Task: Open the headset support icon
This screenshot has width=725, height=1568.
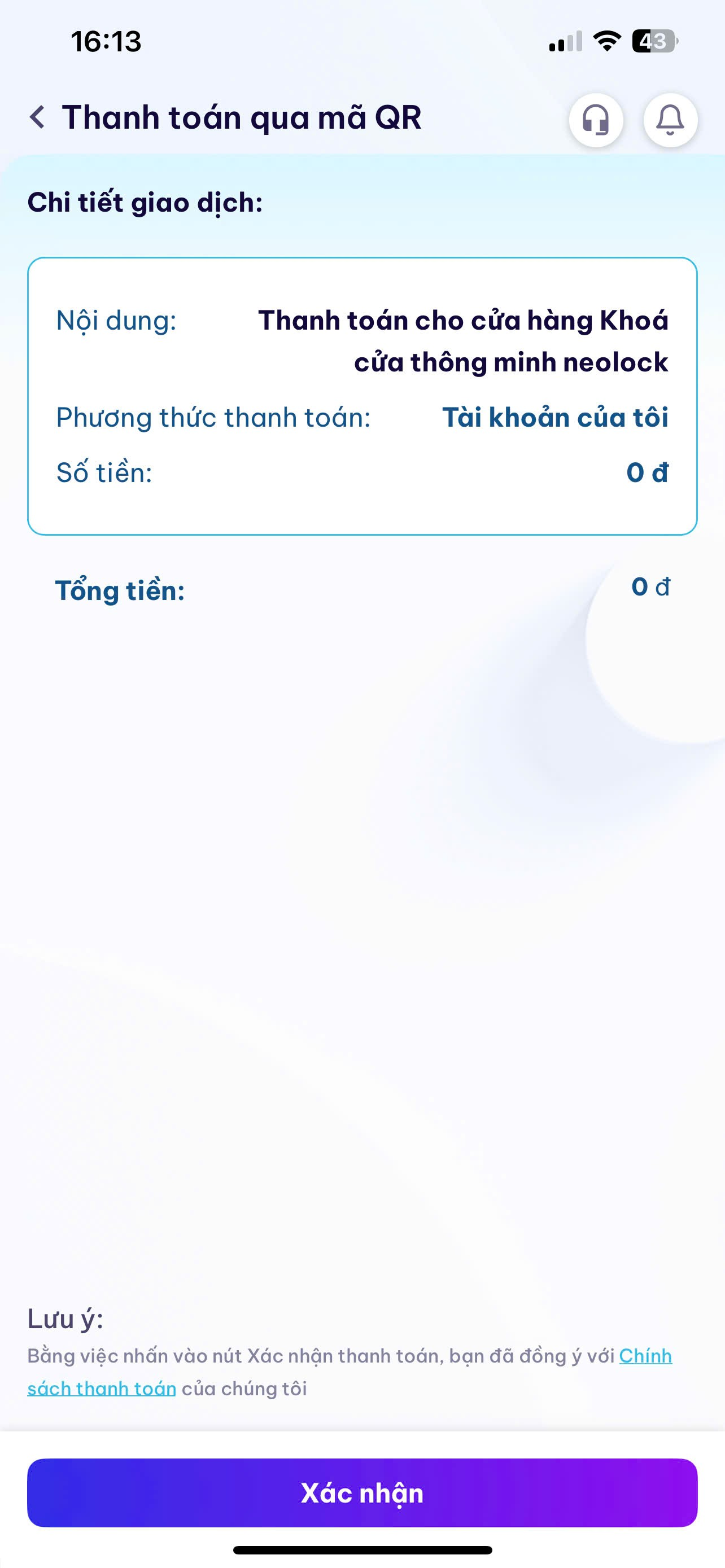Action: [x=595, y=120]
